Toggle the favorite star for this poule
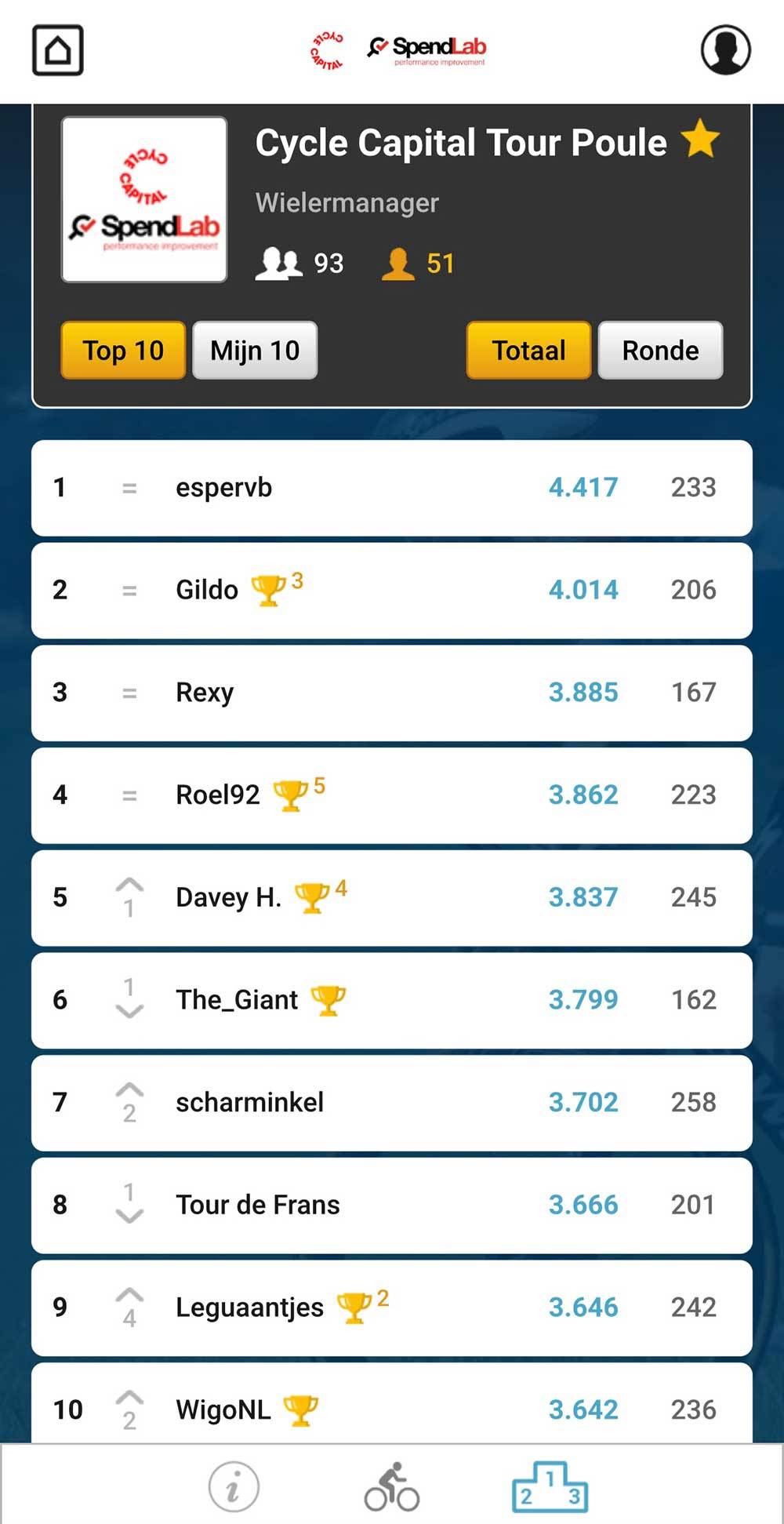The image size is (784, 1524). pos(700,139)
